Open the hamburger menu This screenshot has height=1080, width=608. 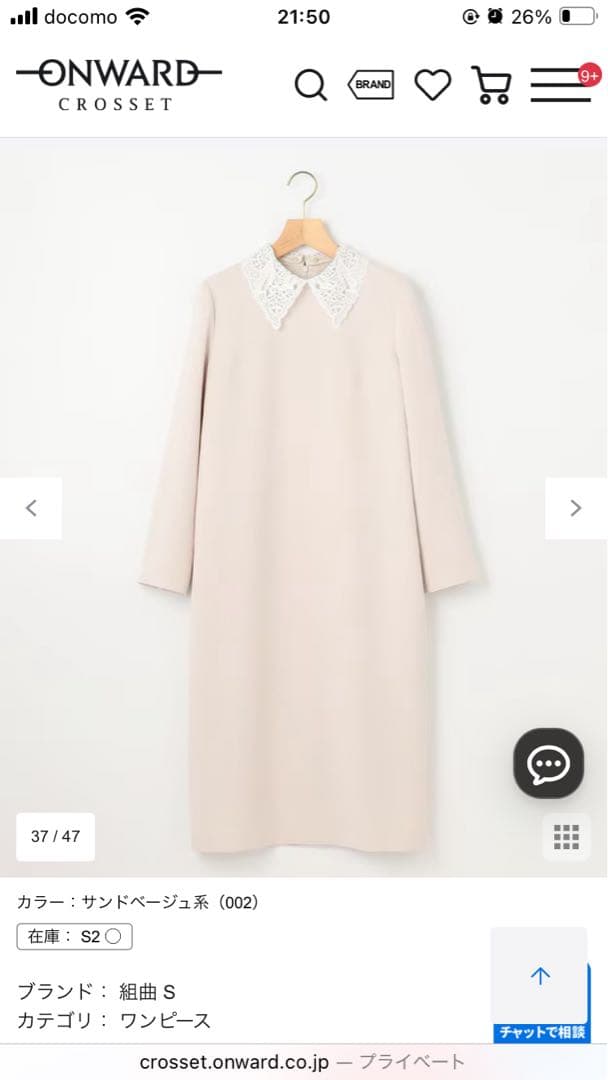click(561, 85)
